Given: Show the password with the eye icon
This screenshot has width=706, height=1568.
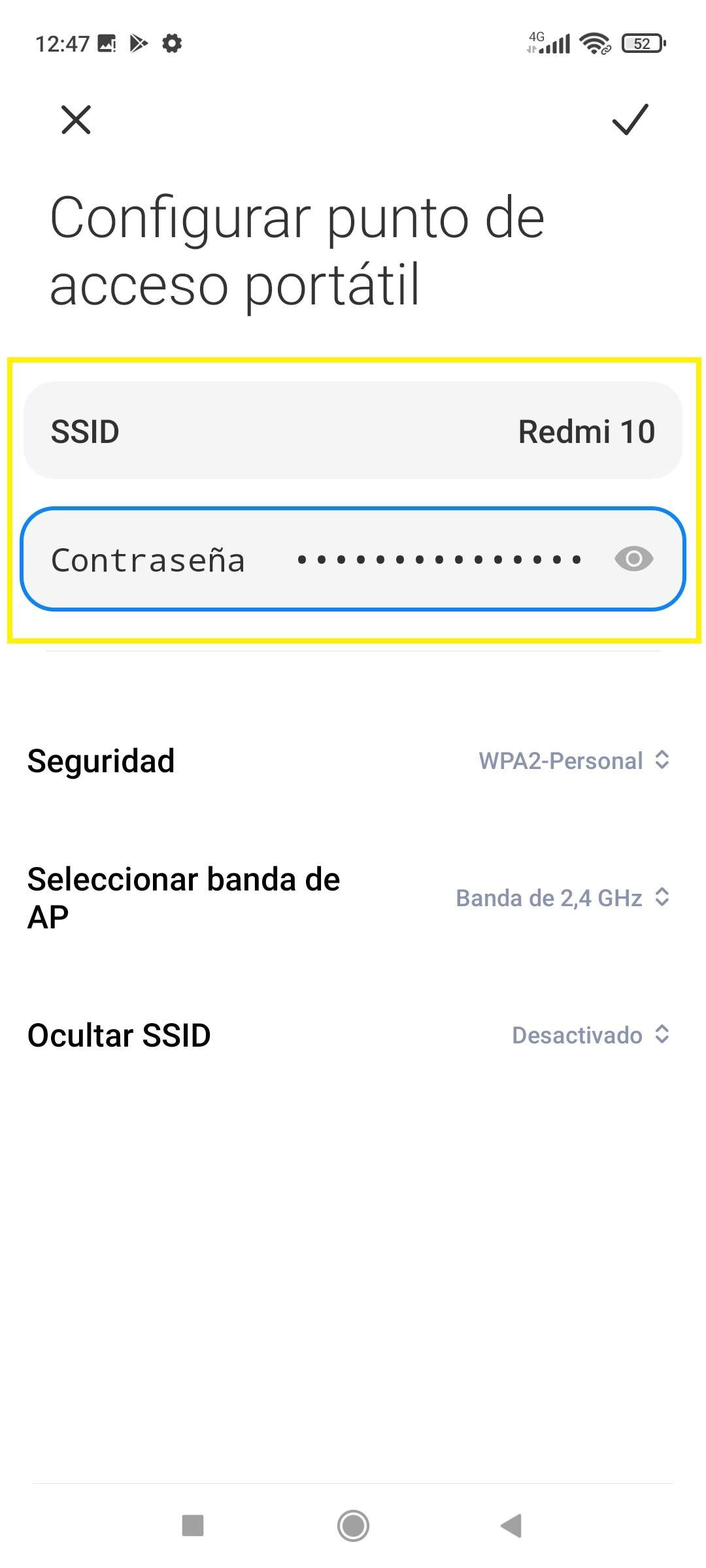Looking at the screenshot, I should coord(633,559).
